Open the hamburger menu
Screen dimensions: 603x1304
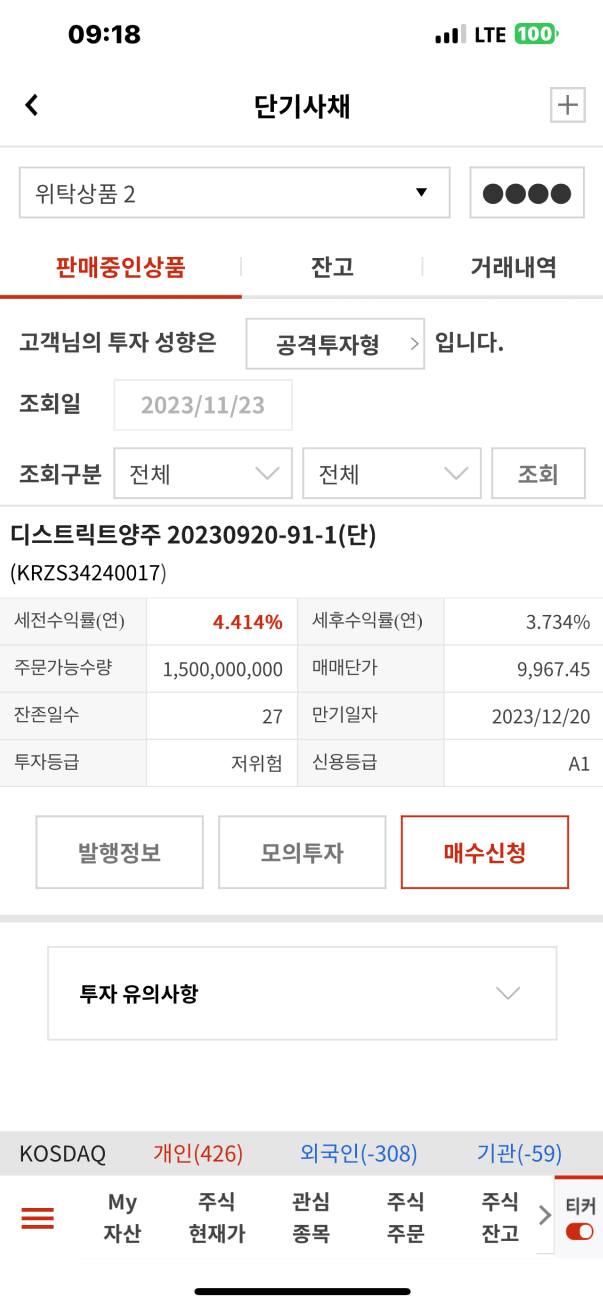click(x=38, y=1218)
